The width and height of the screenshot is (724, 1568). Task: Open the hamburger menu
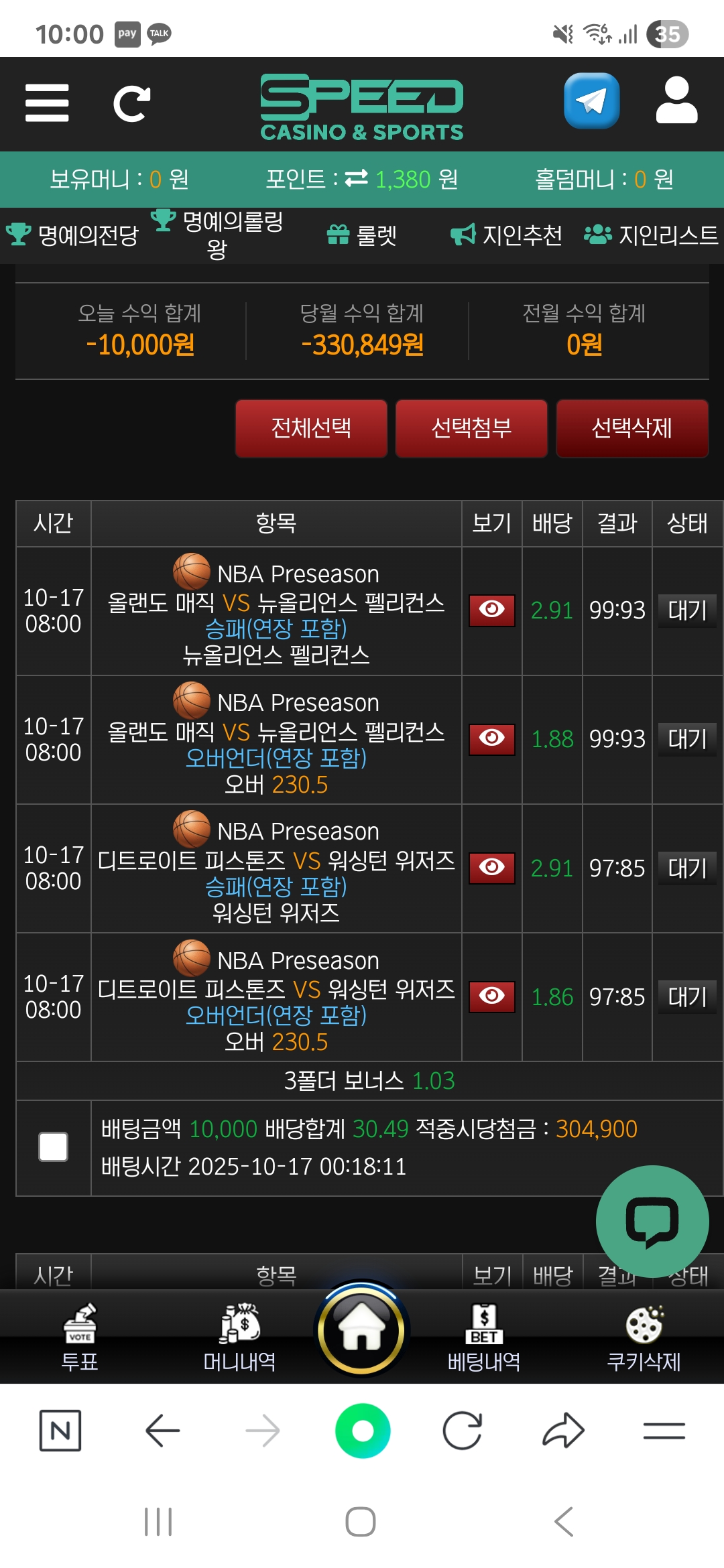47,103
